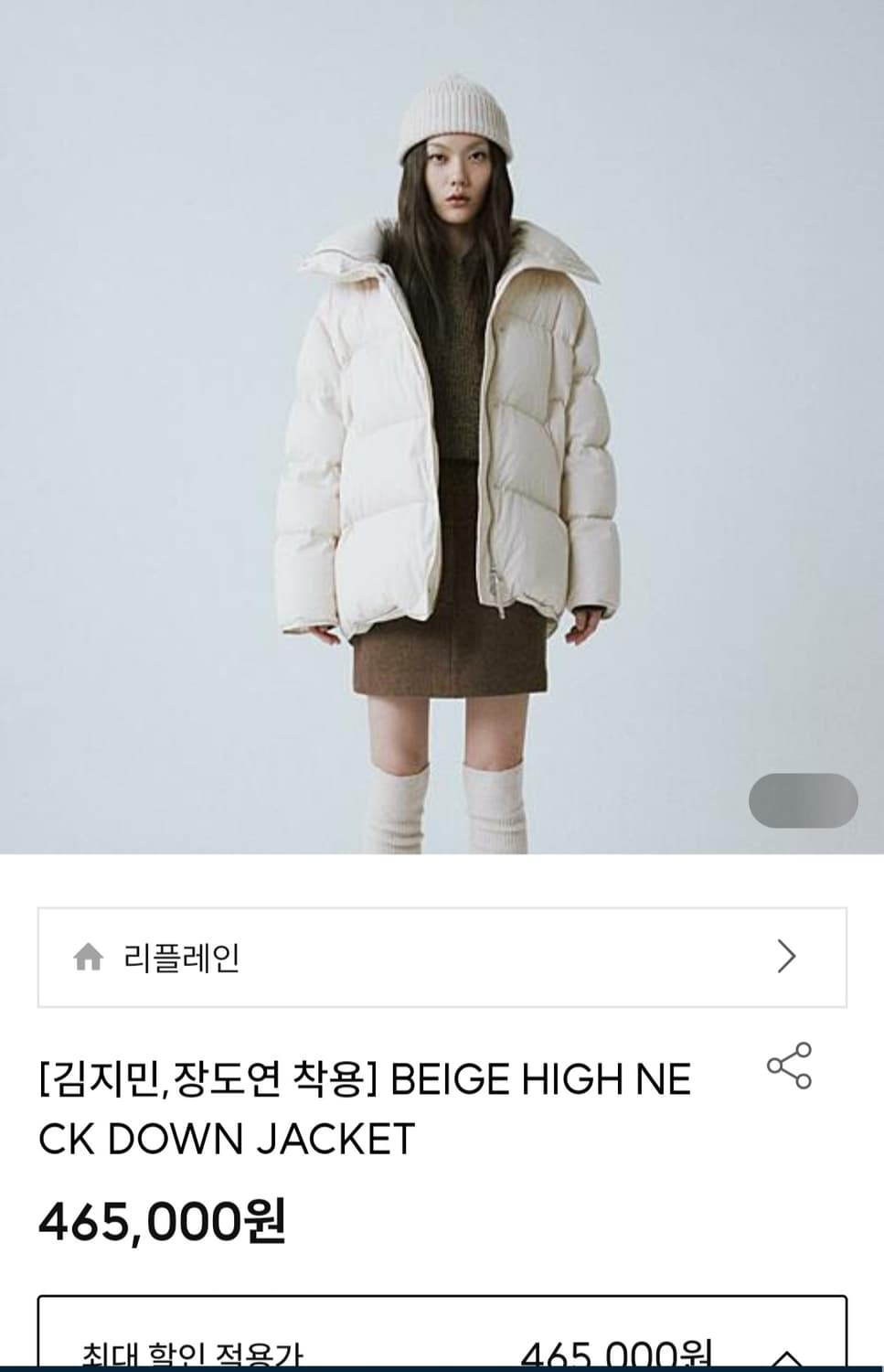Select the white store info card
This screenshot has height=1372, width=884.
442,959
